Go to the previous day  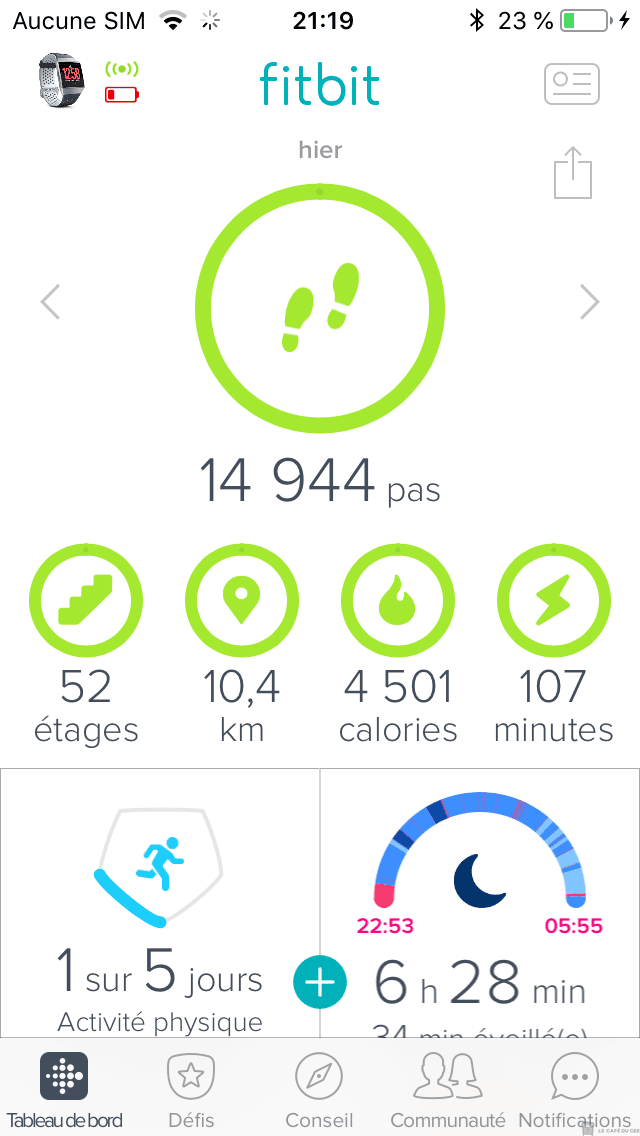point(50,302)
